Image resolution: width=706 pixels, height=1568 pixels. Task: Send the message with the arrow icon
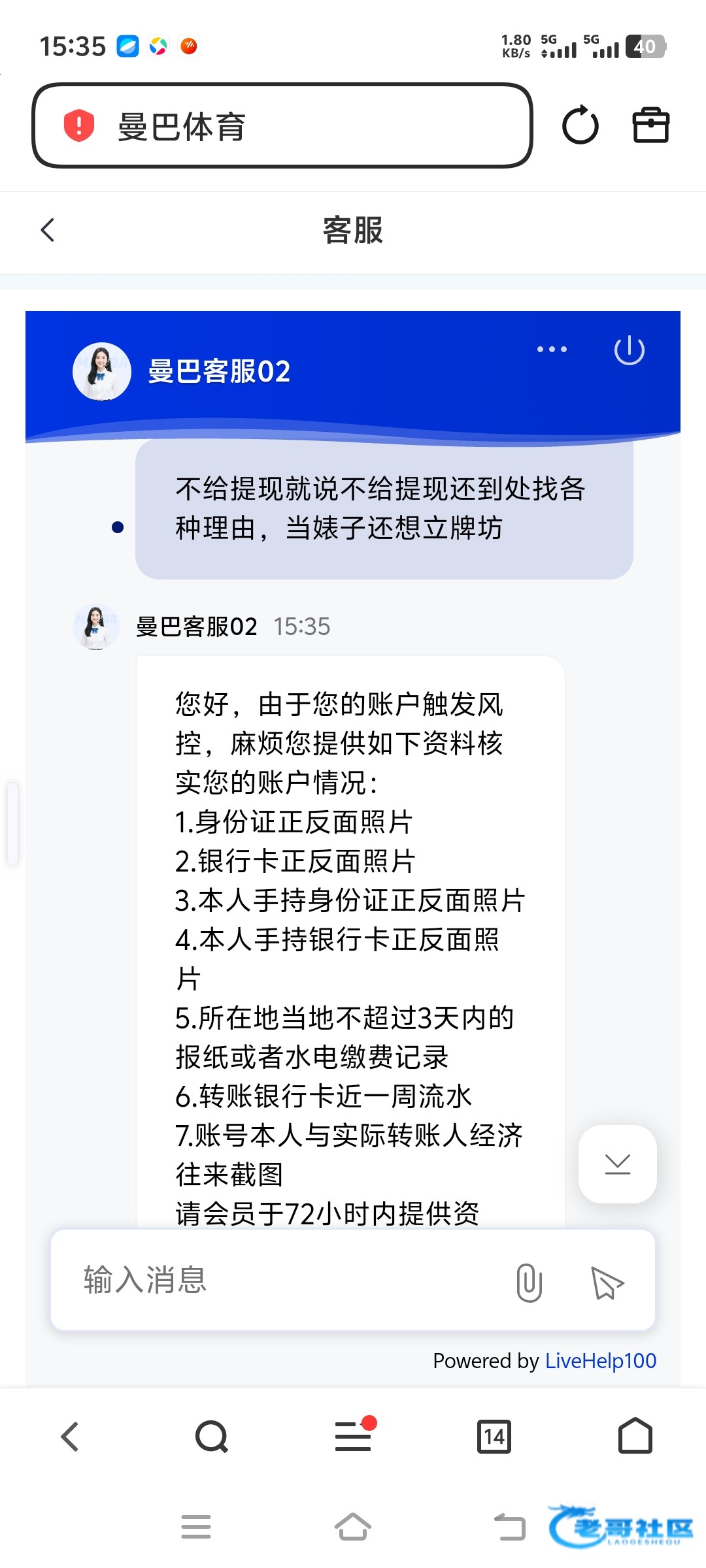(x=607, y=1282)
